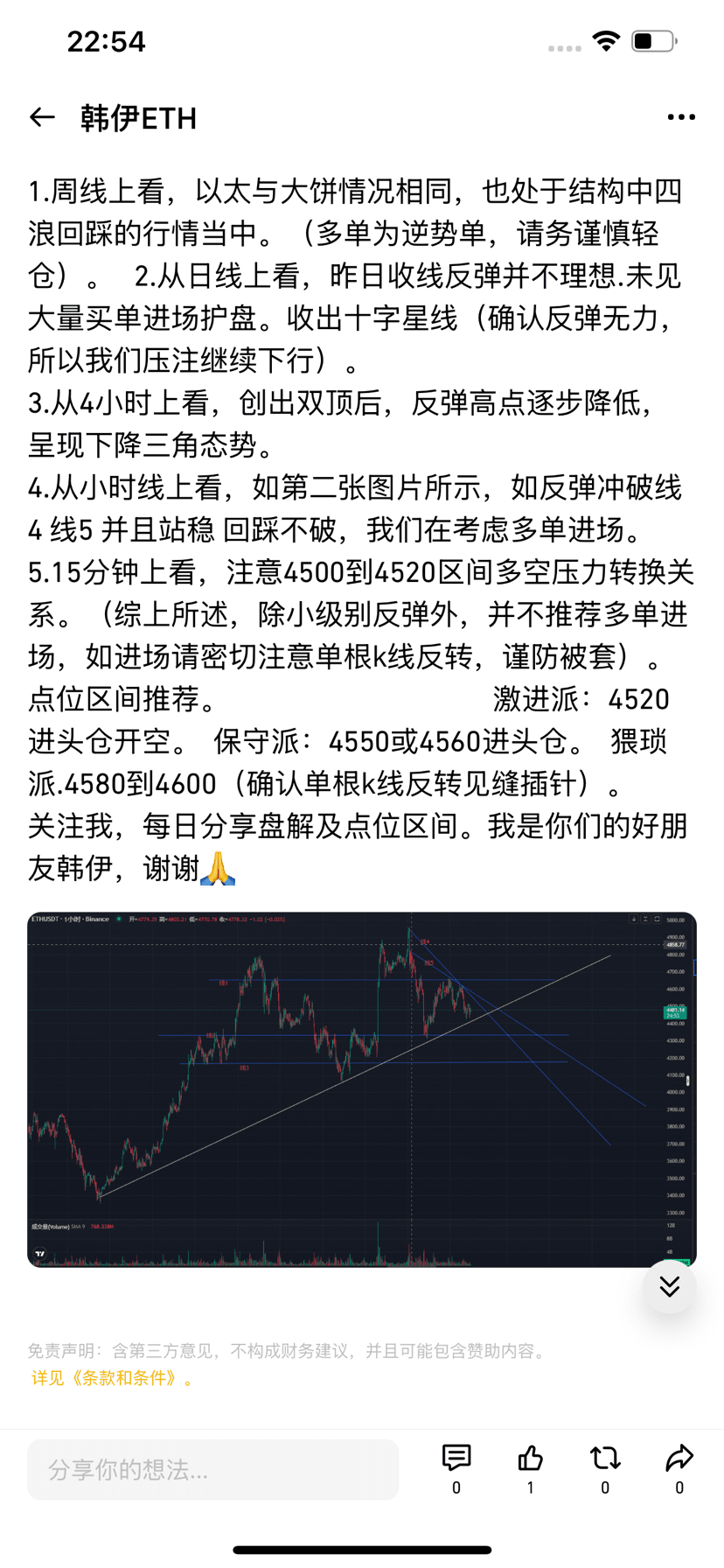Open the three-dot overflow menu
Viewport: 724px width, 1568px height.
point(681,117)
